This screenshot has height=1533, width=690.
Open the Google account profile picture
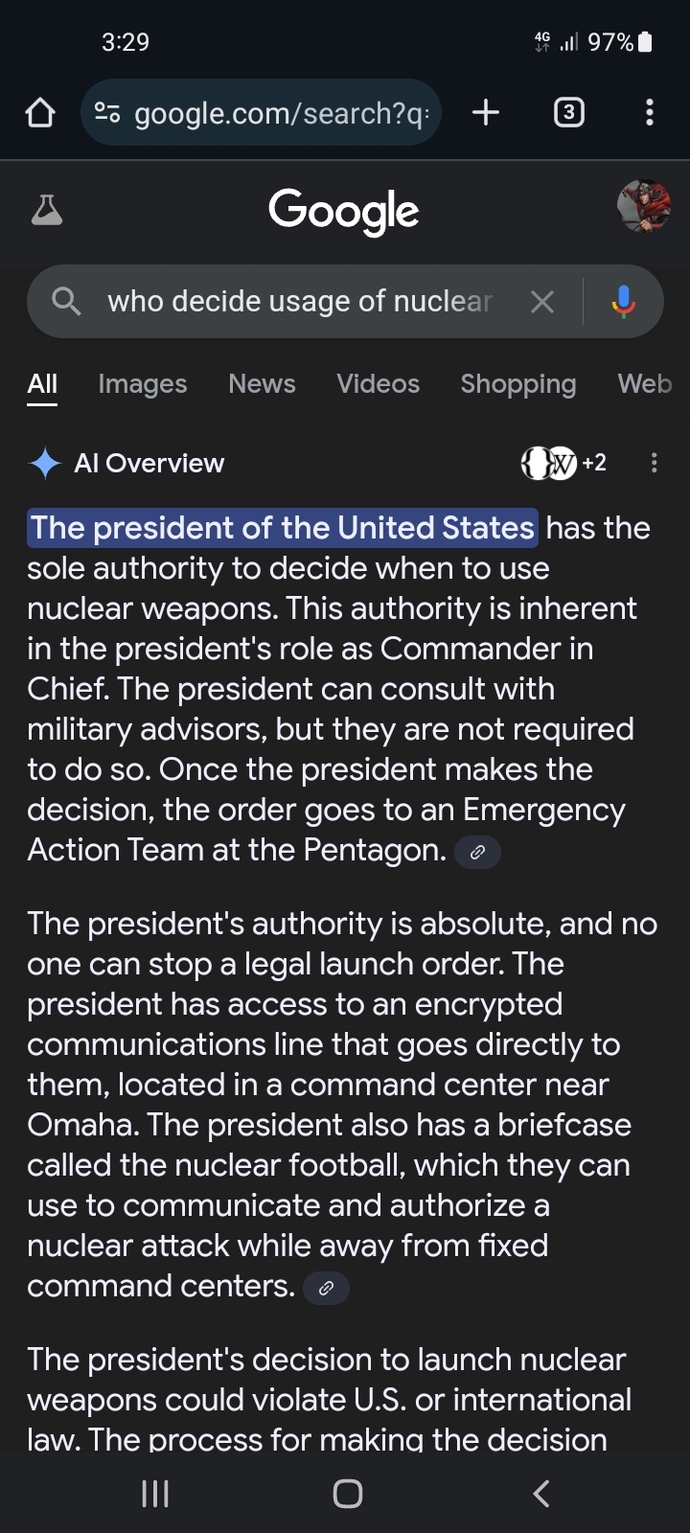click(x=643, y=207)
